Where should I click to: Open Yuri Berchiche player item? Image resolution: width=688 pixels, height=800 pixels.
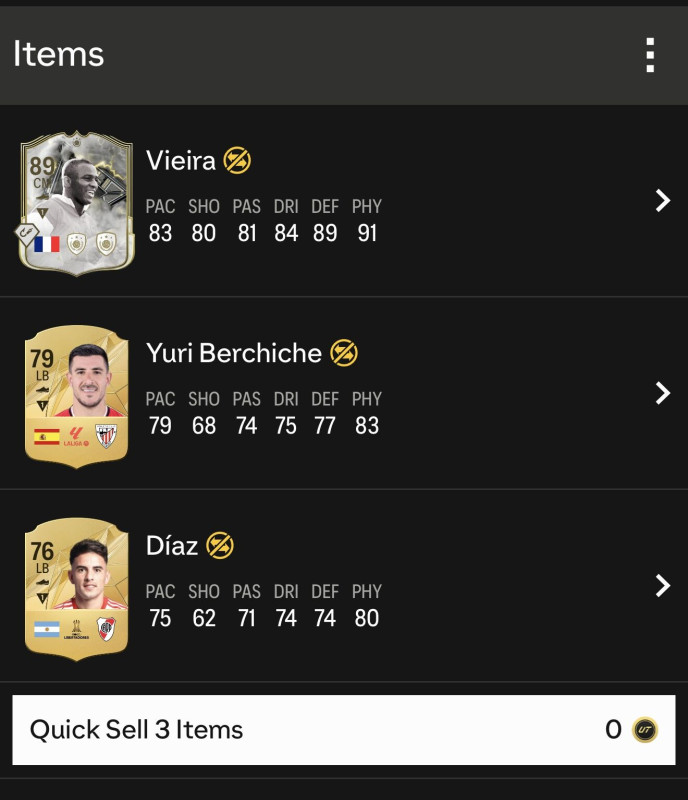tap(661, 393)
